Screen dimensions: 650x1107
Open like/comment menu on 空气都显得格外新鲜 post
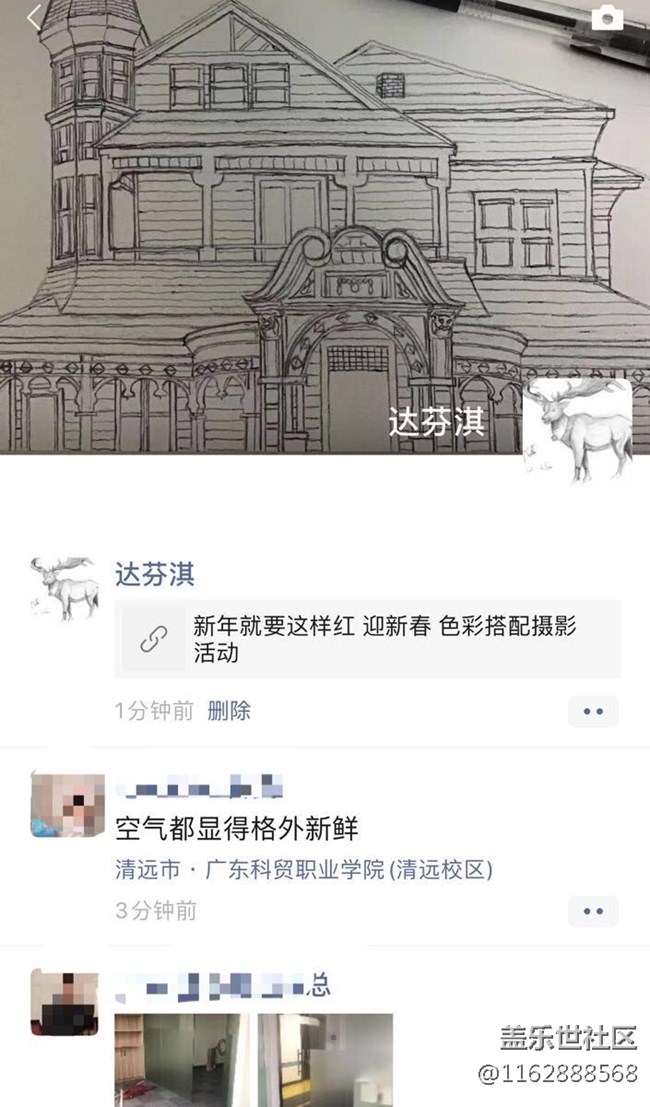(x=593, y=911)
